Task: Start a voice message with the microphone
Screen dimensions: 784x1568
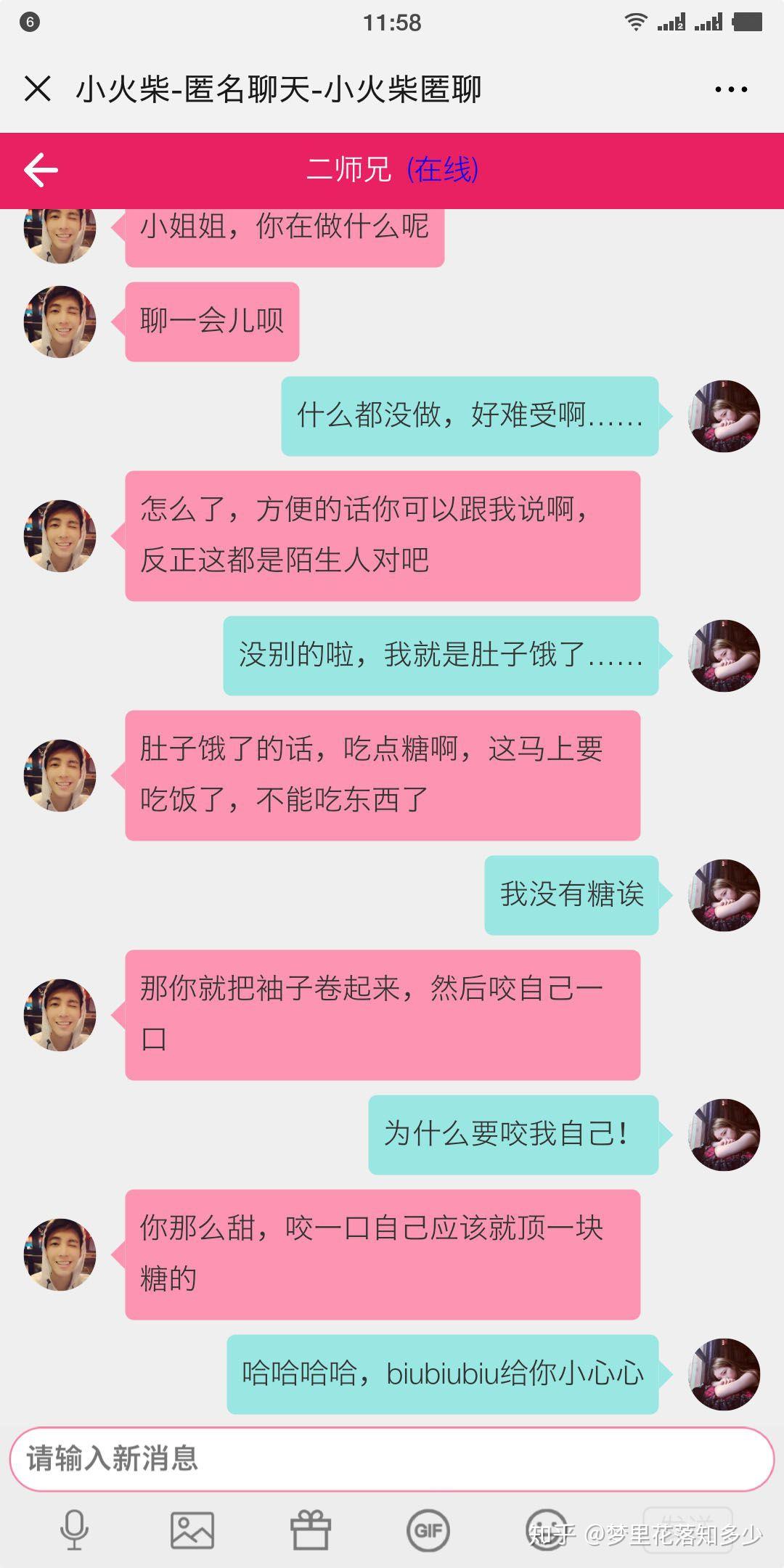Action: point(74,1530)
